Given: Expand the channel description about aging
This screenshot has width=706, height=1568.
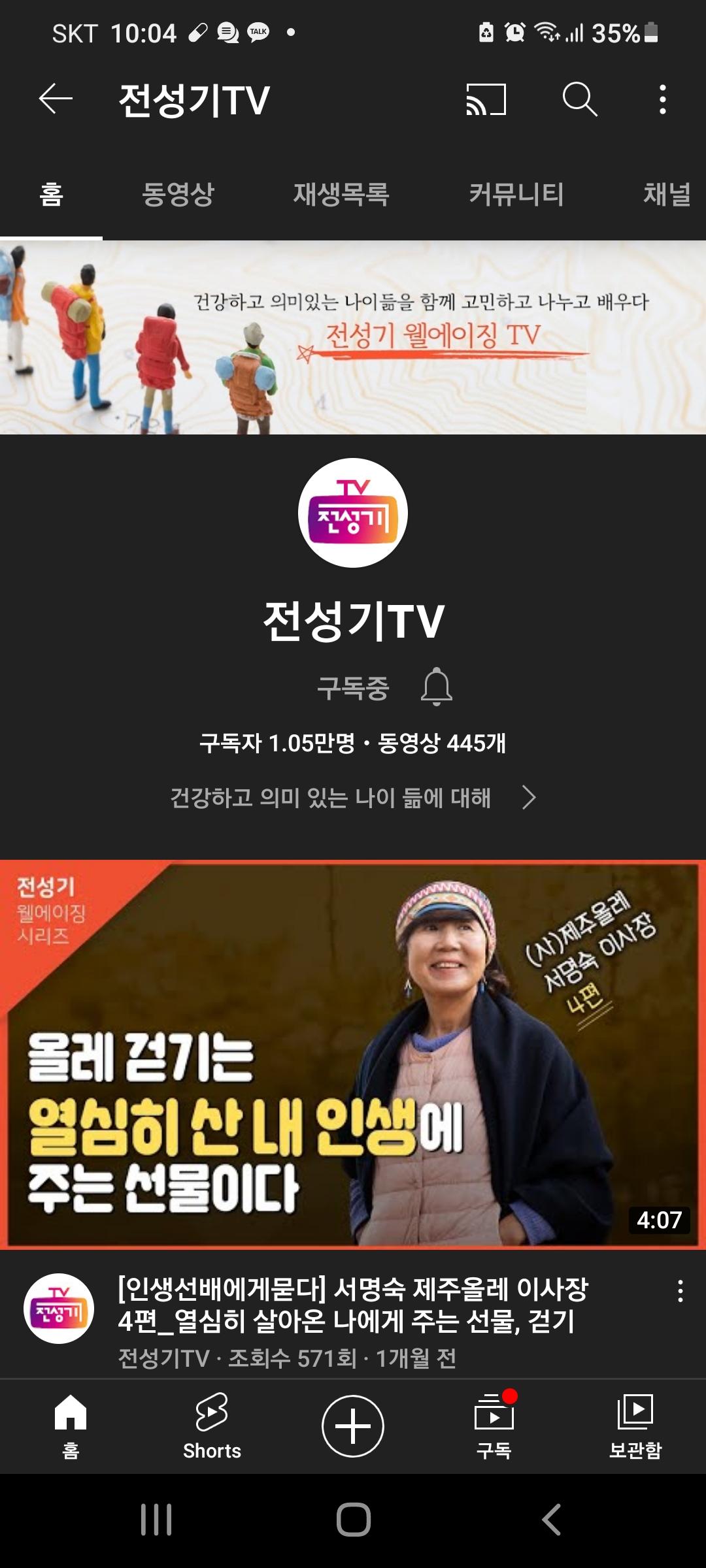Looking at the screenshot, I should [353, 798].
